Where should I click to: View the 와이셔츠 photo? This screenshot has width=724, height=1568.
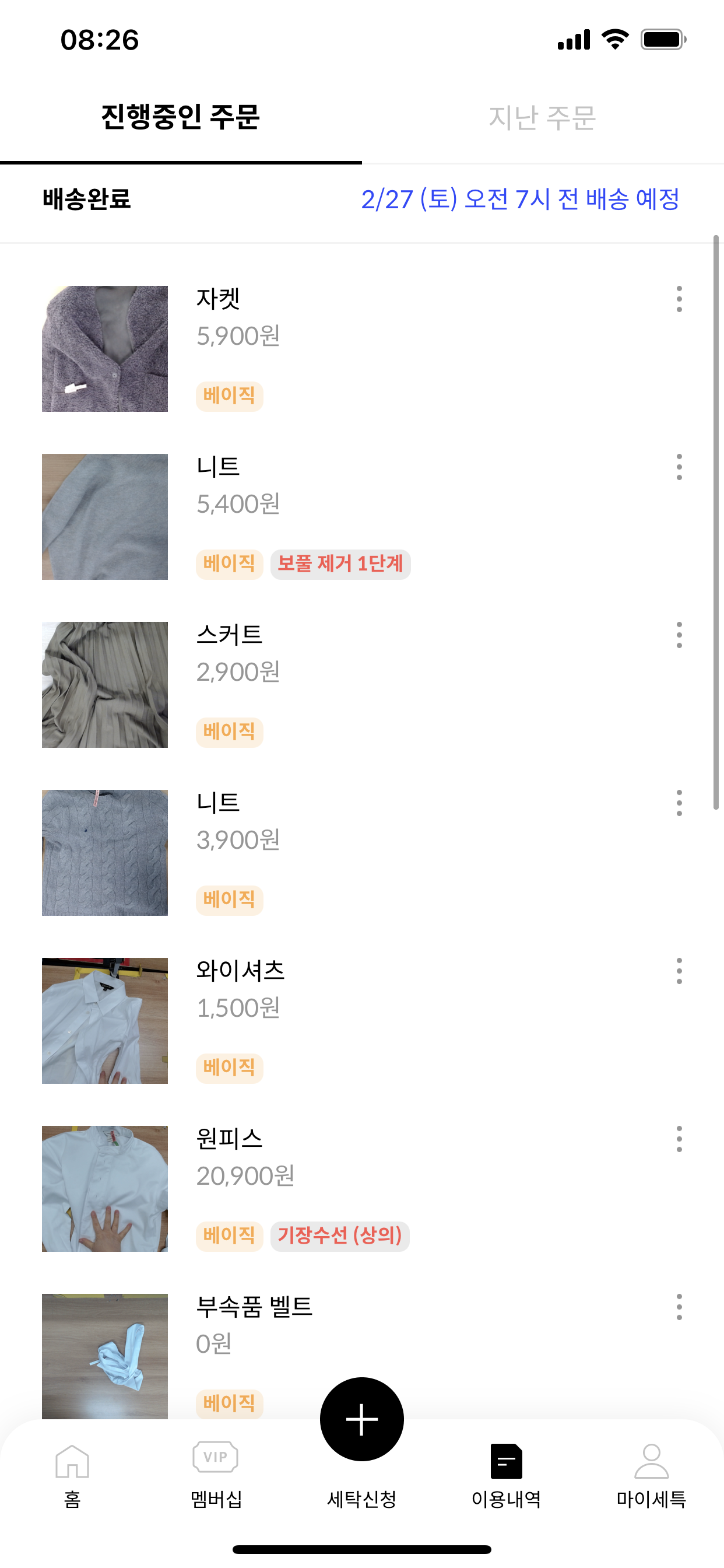pos(105,1021)
